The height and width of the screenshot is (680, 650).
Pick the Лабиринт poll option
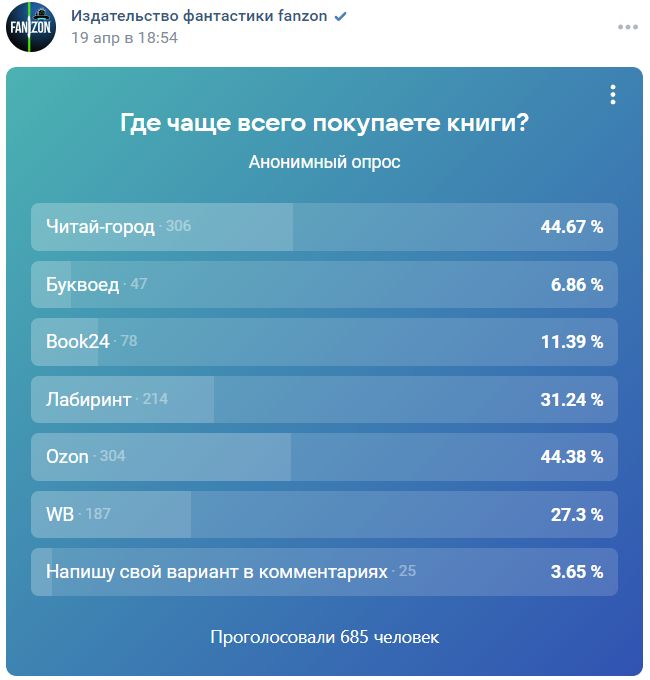[x=324, y=400]
